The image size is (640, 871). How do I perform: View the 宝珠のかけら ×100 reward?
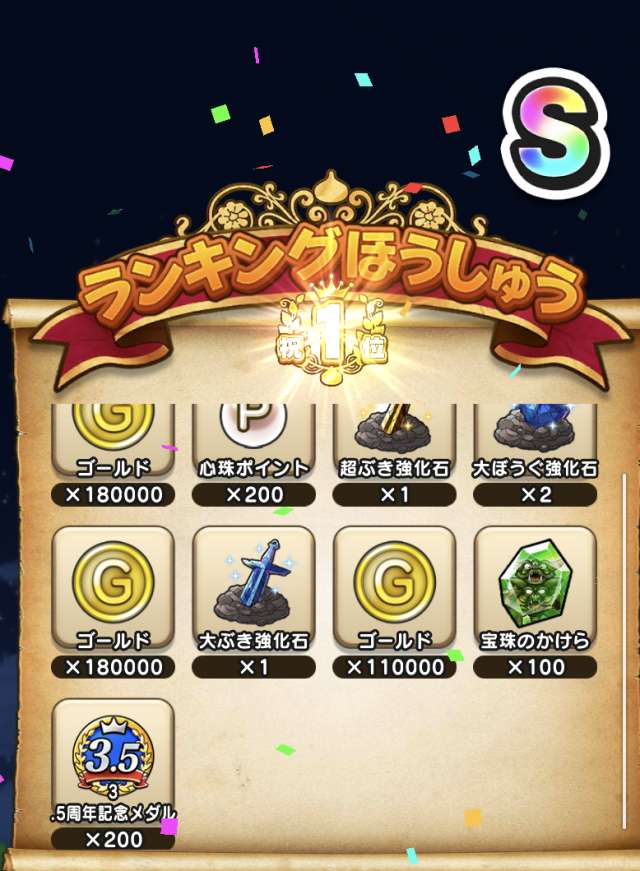(x=535, y=592)
